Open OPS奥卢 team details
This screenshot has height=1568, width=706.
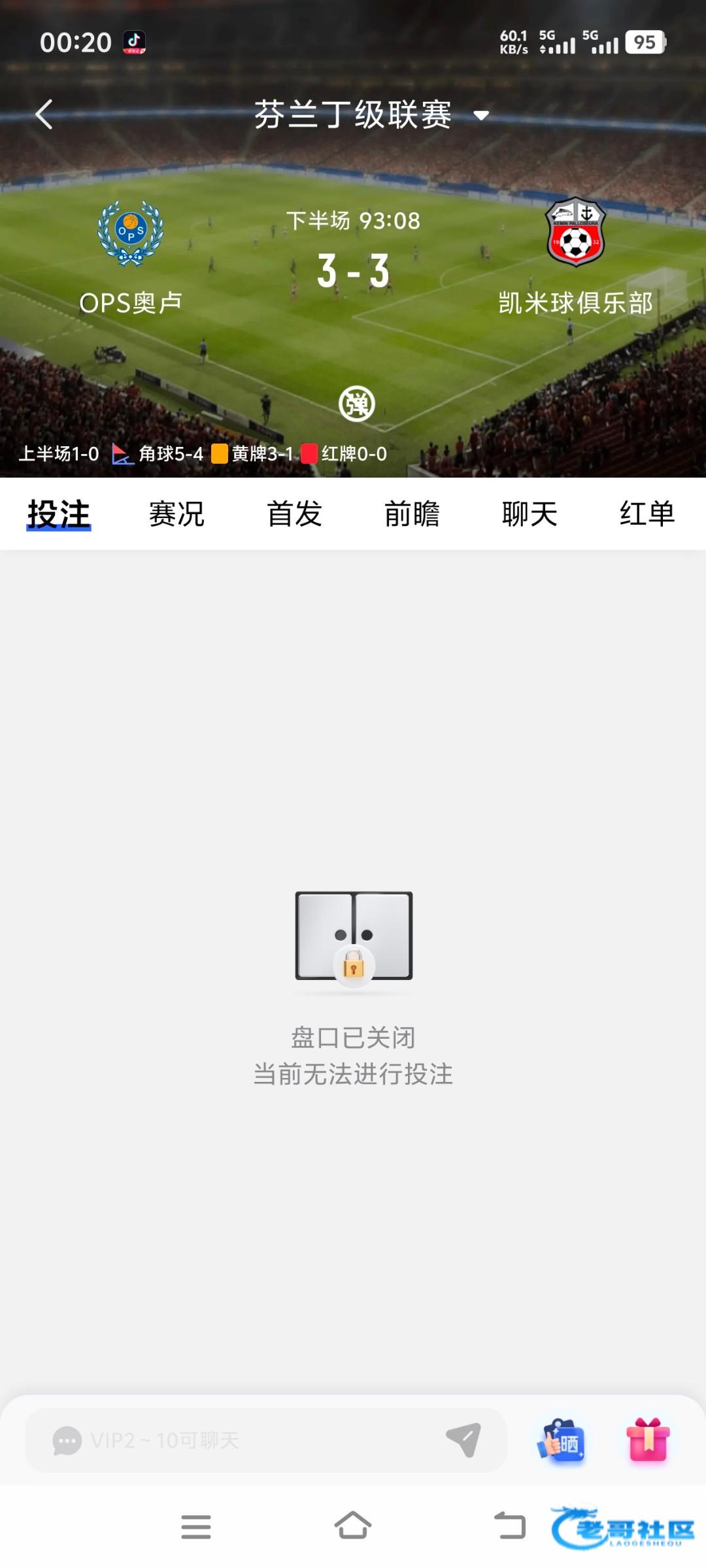click(x=130, y=256)
